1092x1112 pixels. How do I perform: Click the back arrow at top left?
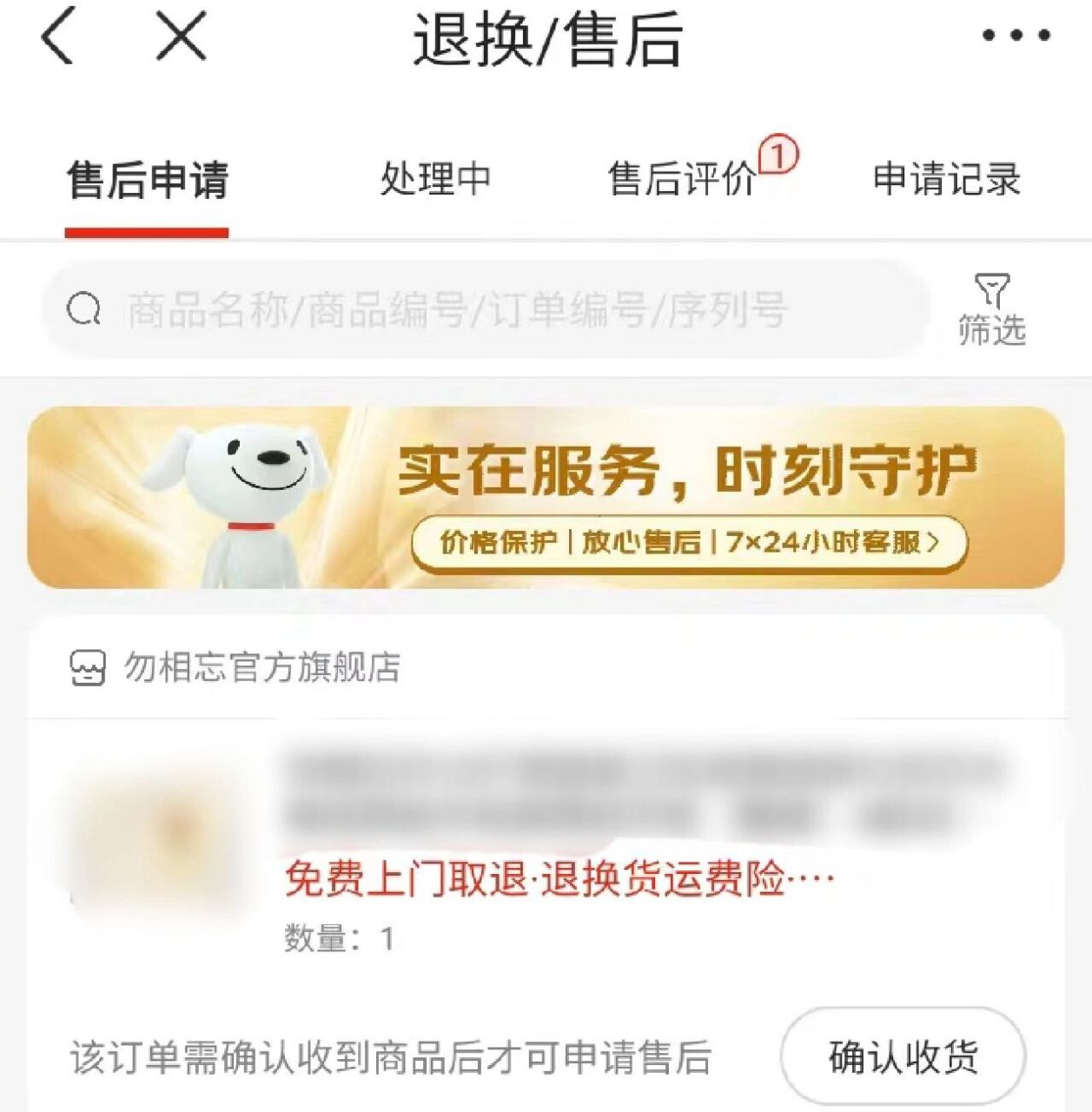[x=56, y=36]
